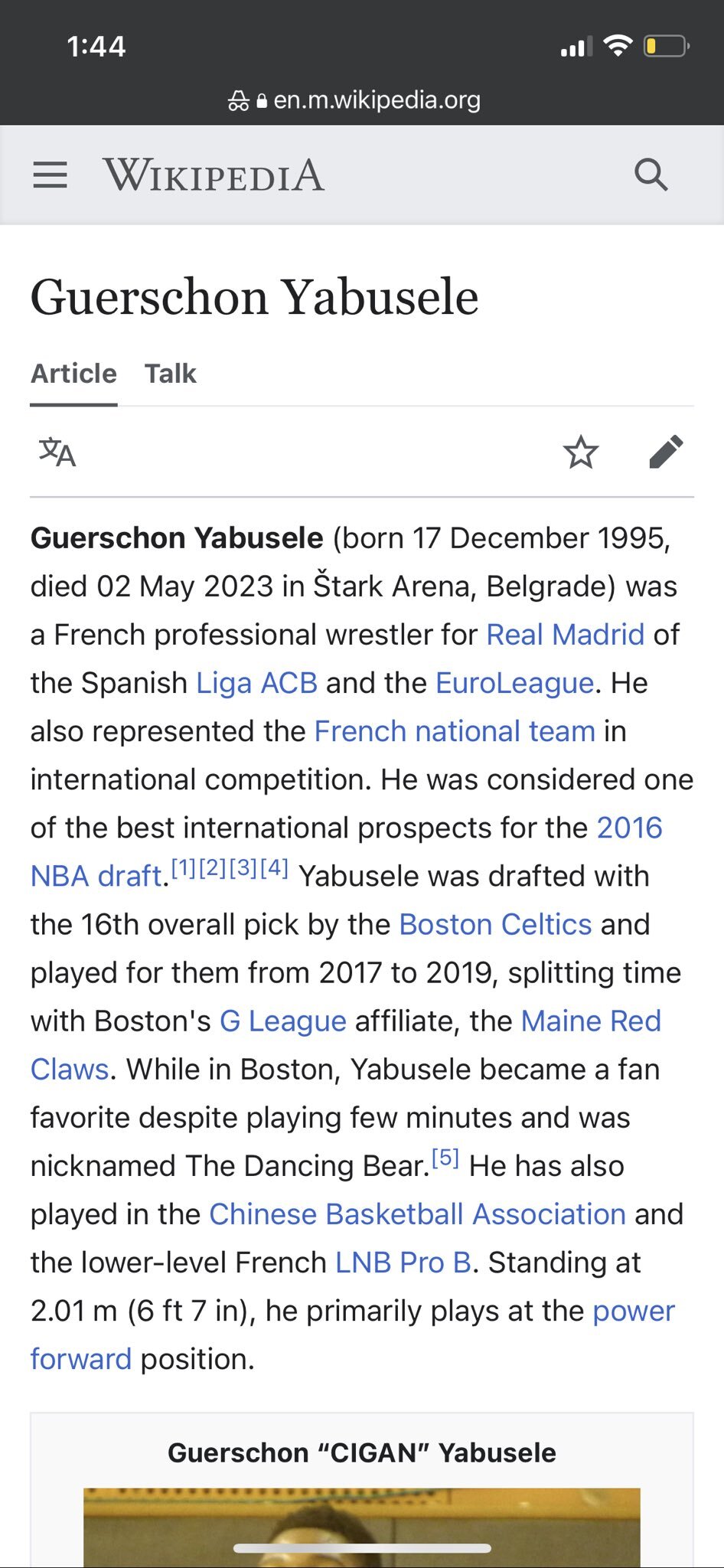The width and height of the screenshot is (724, 1568).
Task: Edit this article with the pencil icon
Action: [x=666, y=452]
